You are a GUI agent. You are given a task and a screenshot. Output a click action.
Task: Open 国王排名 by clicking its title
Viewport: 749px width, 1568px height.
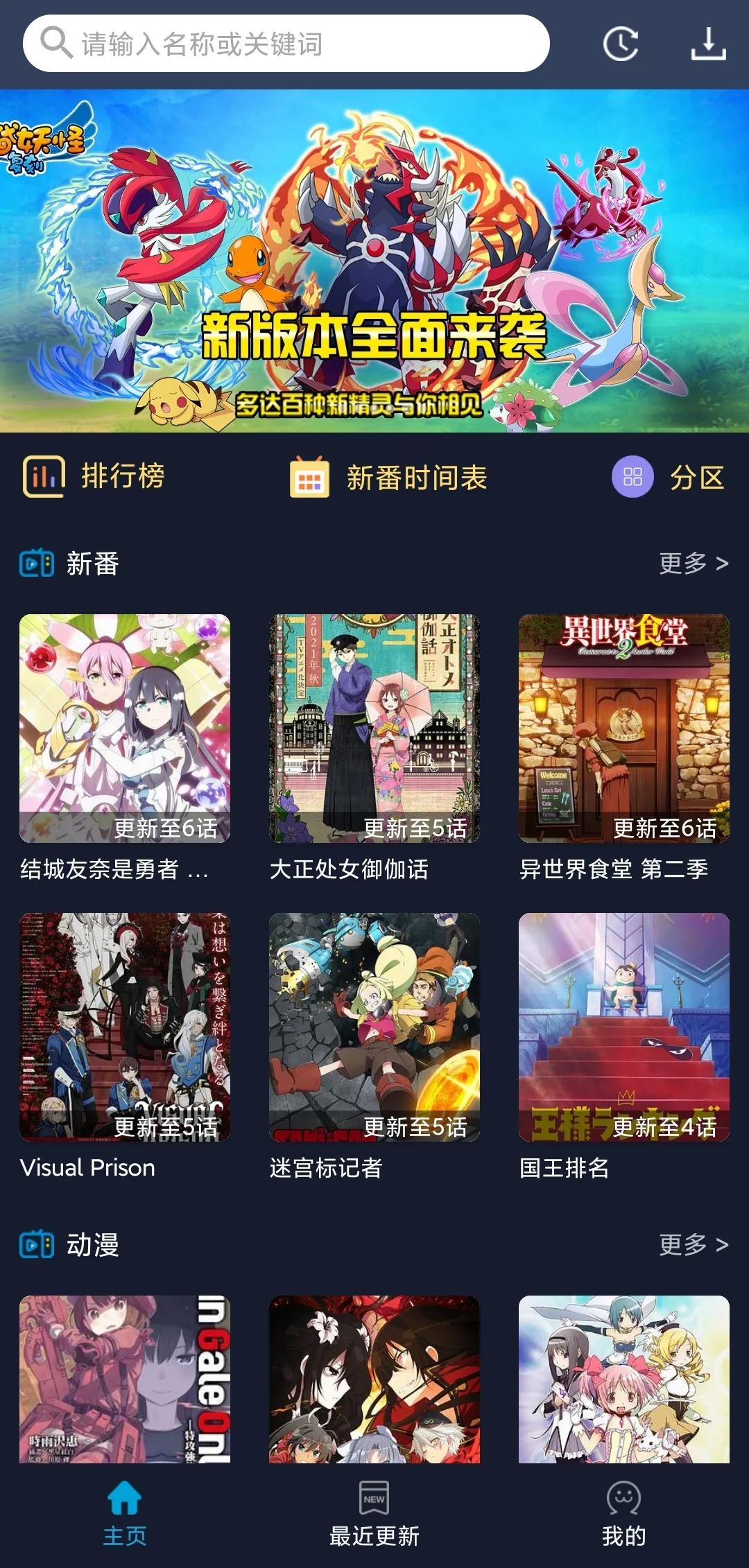tap(565, 1167)
